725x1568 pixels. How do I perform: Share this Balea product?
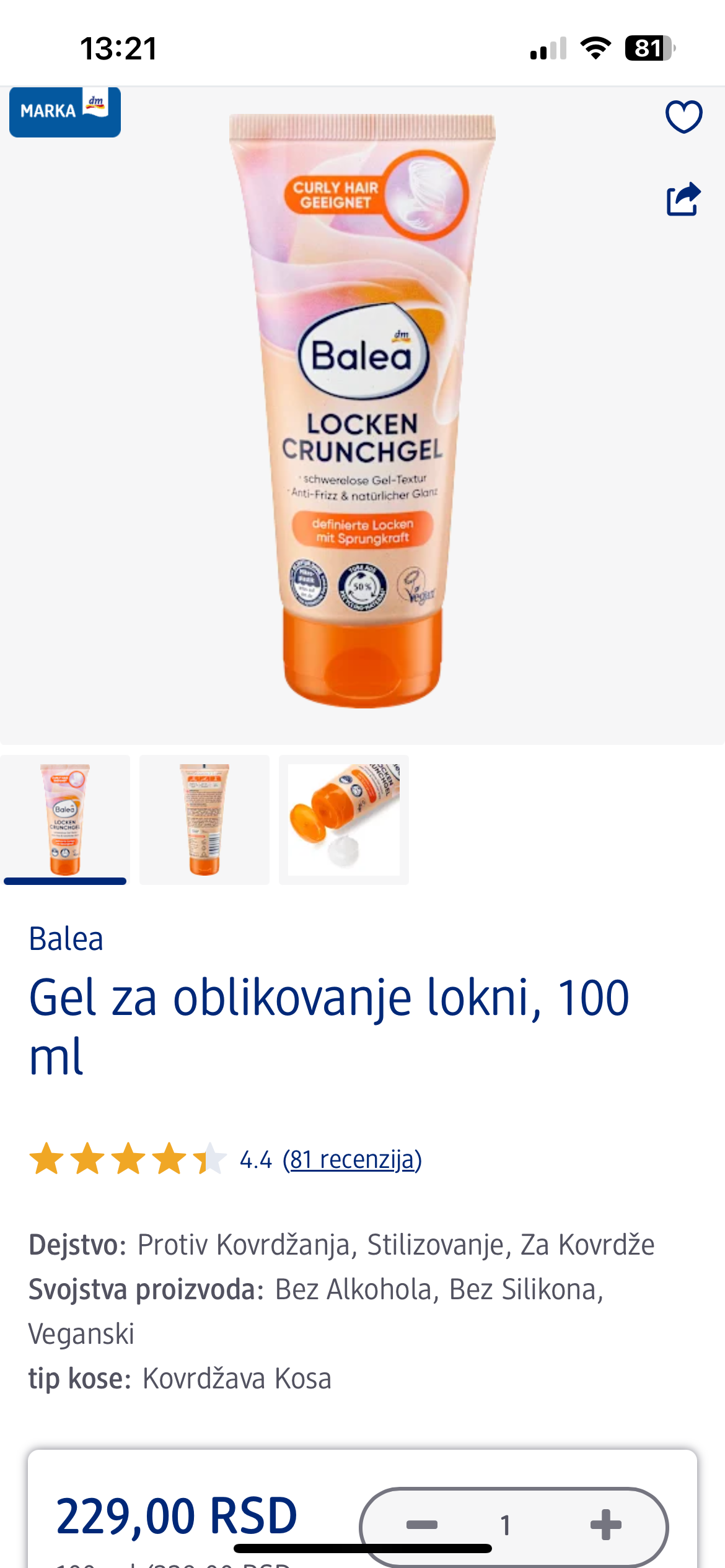[x=683, y=199]
